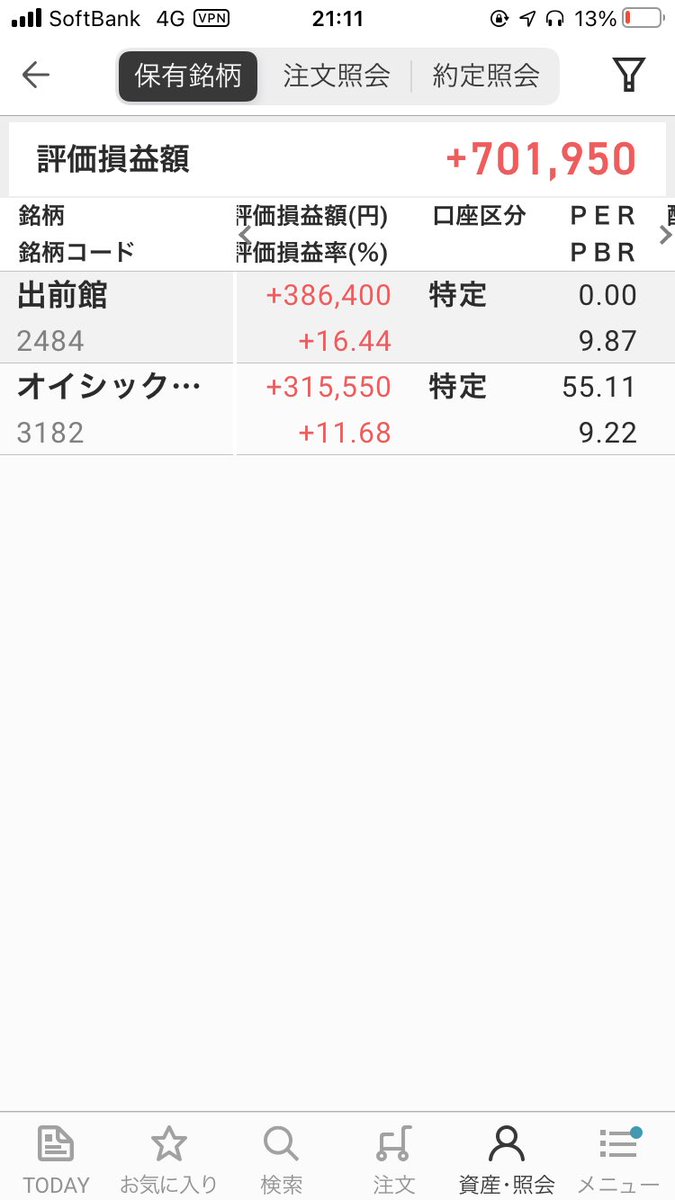Open the filter funnel icon
This screenshot has height=1200, width=675.
tap(628, 75)
